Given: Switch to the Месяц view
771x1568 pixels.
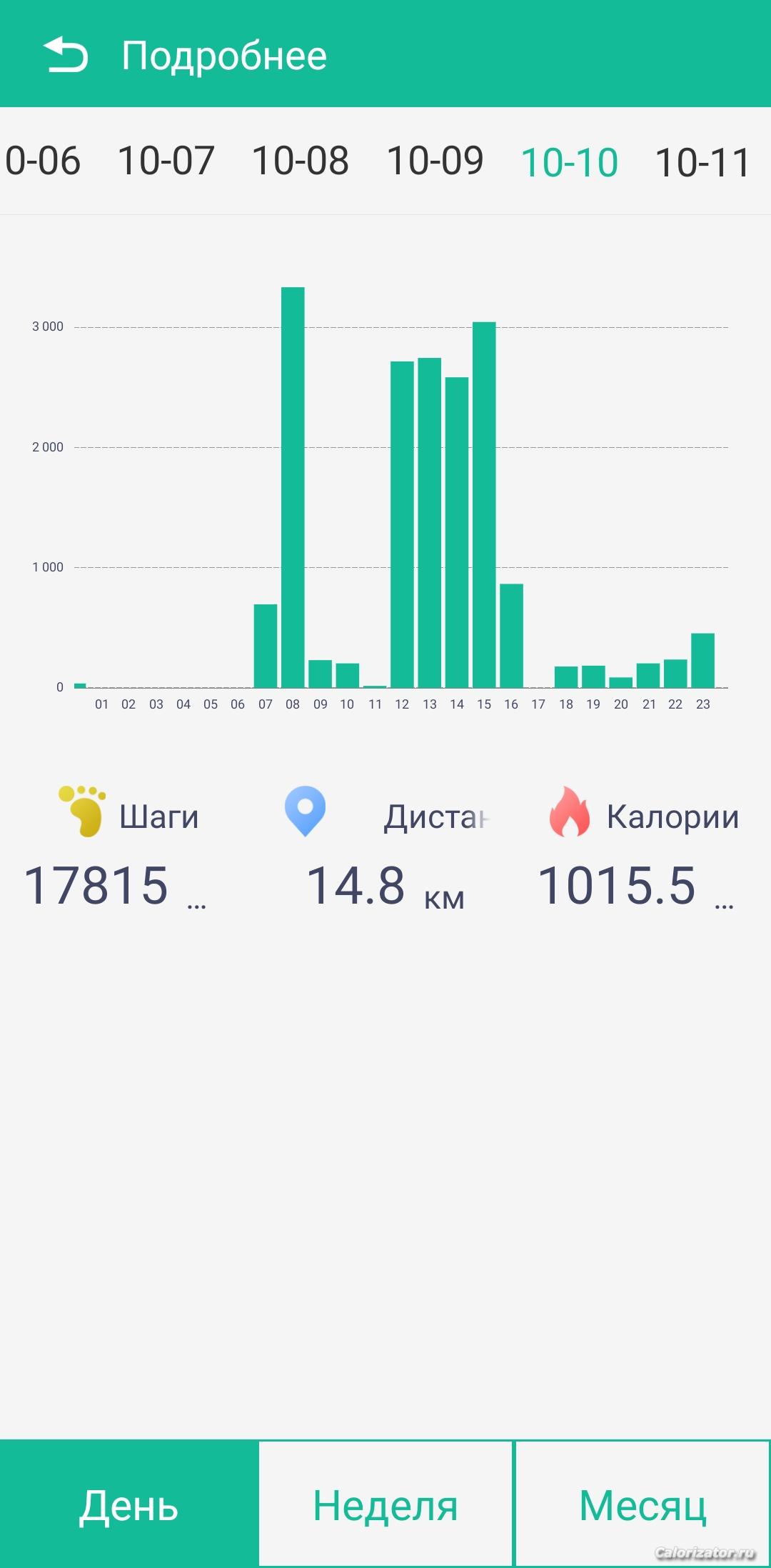Looking at the screenshot, I should pos(642,1504).
